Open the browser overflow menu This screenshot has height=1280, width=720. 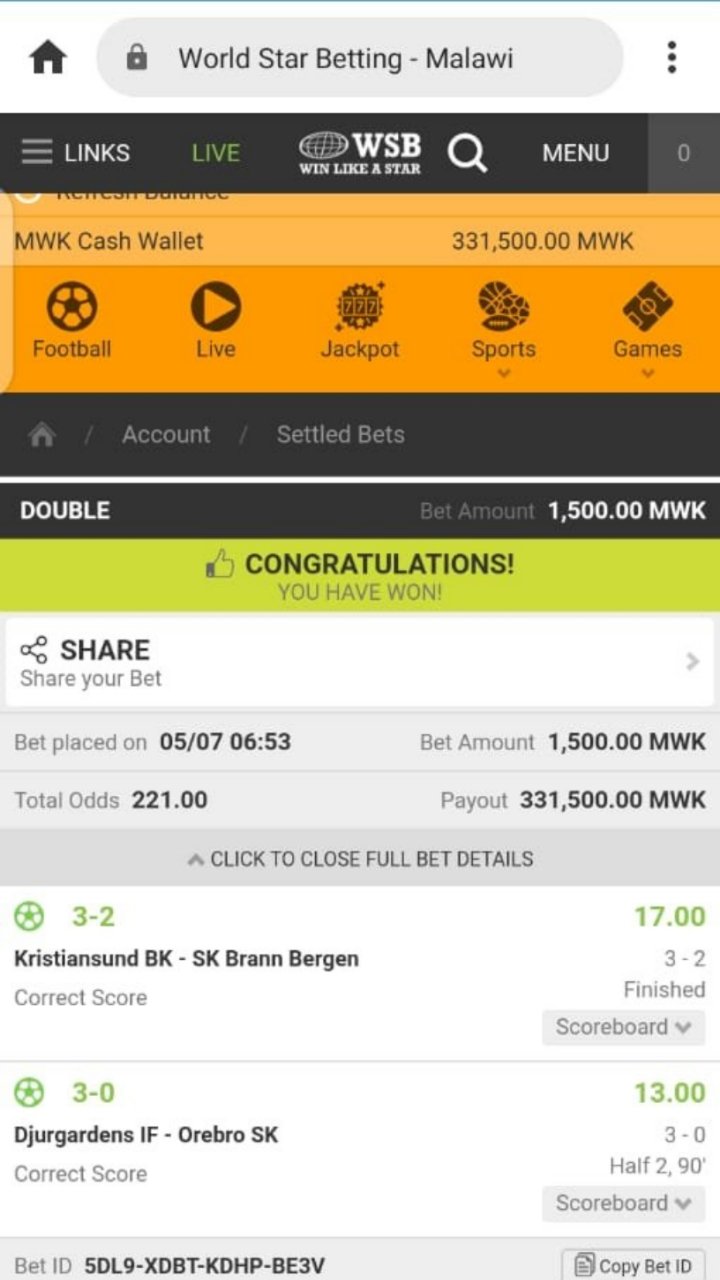coord(672,58)
